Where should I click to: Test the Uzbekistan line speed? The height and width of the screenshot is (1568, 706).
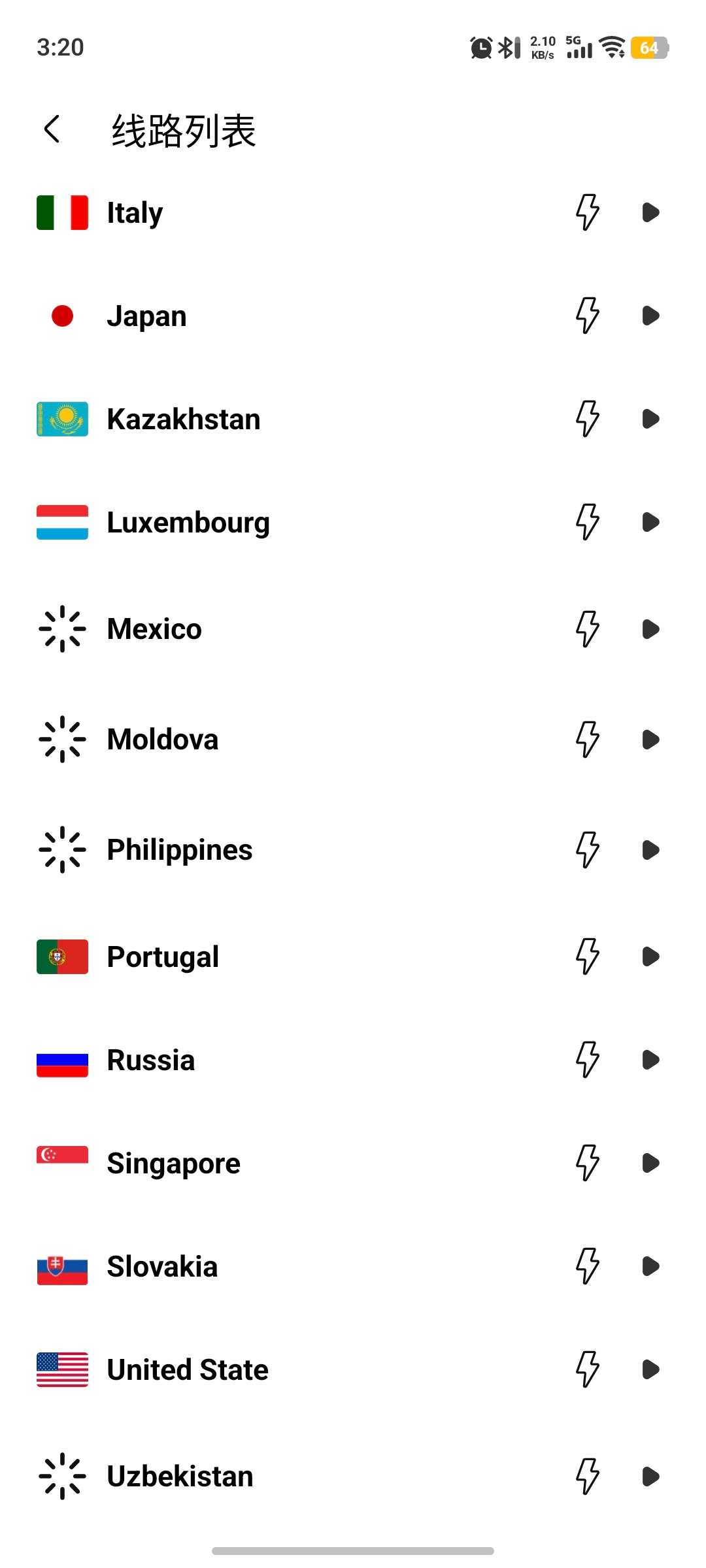point(587,1477)
